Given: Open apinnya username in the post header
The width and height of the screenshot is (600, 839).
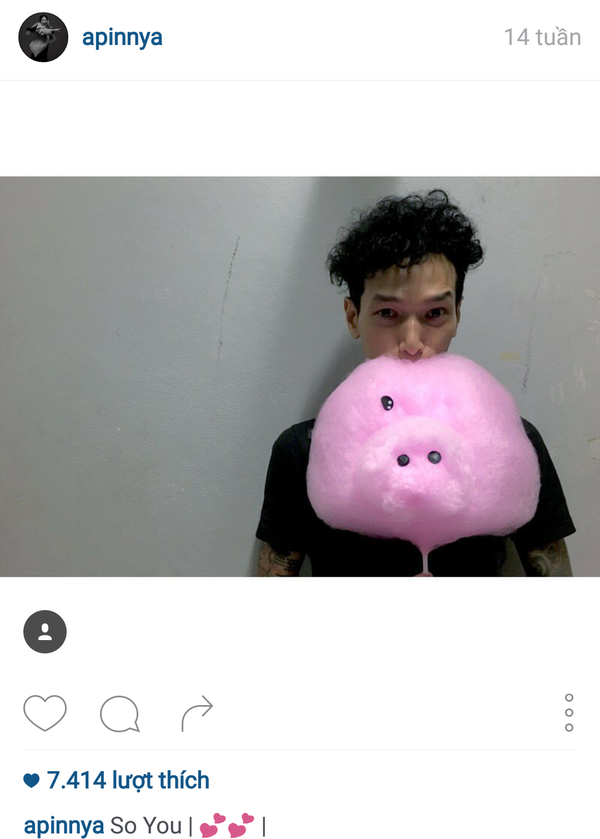Looking at the screenshot, I should (121, 38).
